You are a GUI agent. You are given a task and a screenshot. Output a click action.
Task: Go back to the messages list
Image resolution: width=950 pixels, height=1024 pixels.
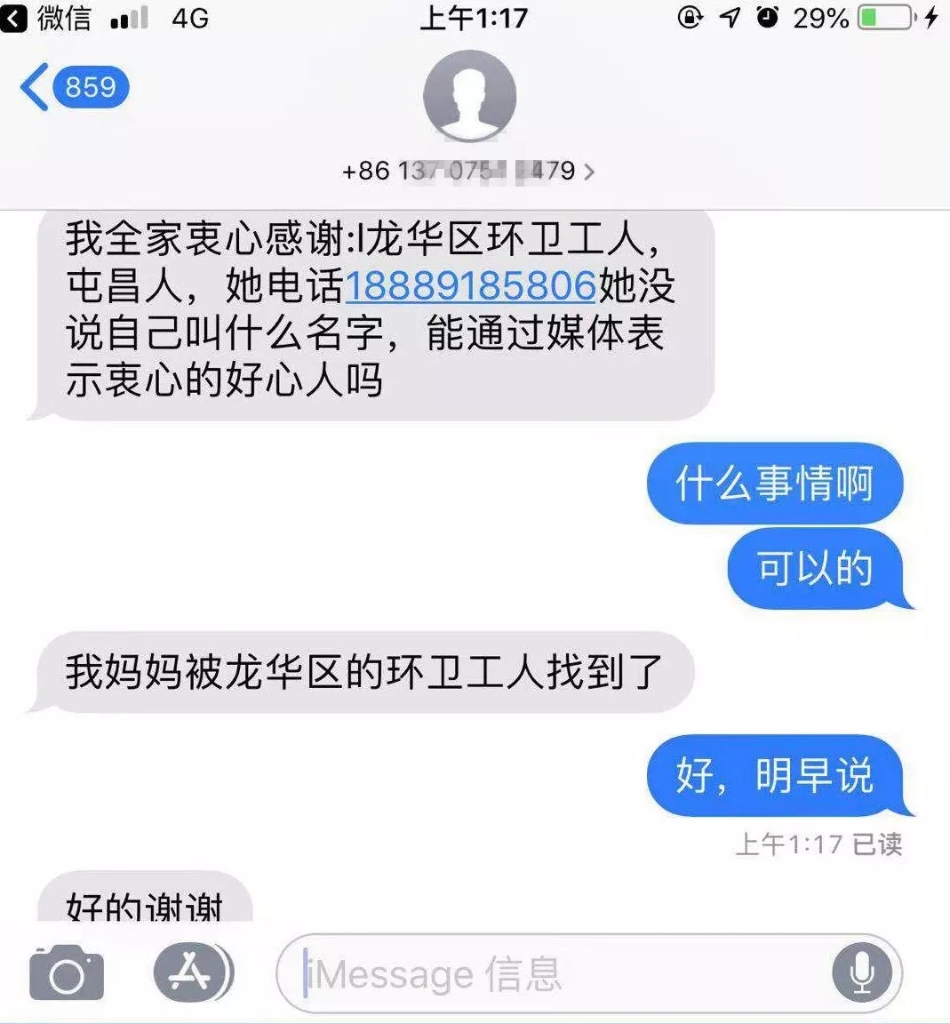tap(72, 88)
